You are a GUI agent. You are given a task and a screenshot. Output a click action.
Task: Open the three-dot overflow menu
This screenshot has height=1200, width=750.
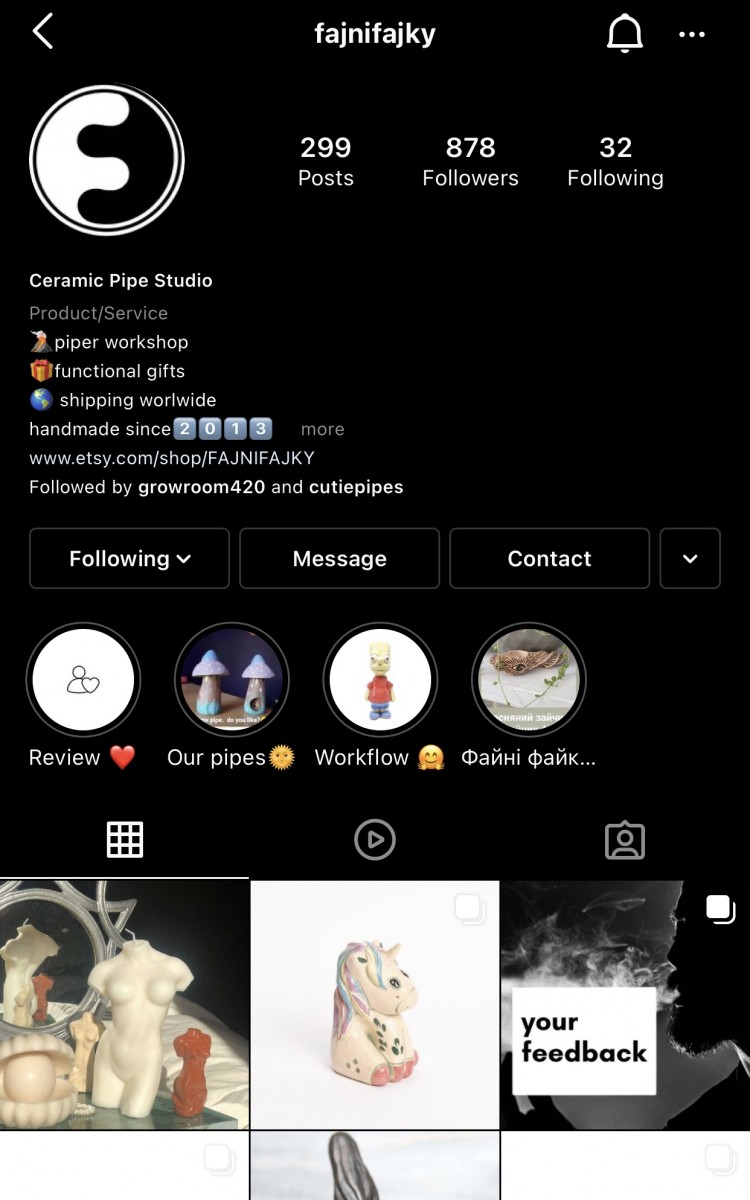click(x=692, y=34)
